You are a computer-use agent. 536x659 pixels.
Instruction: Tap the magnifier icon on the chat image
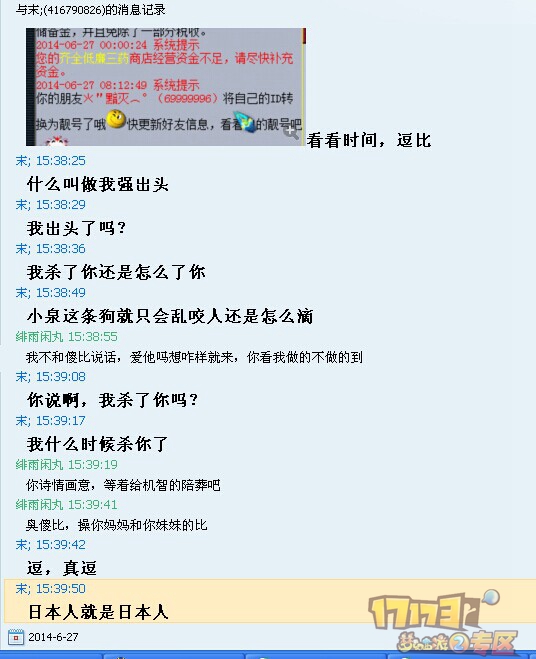[292, 133]
